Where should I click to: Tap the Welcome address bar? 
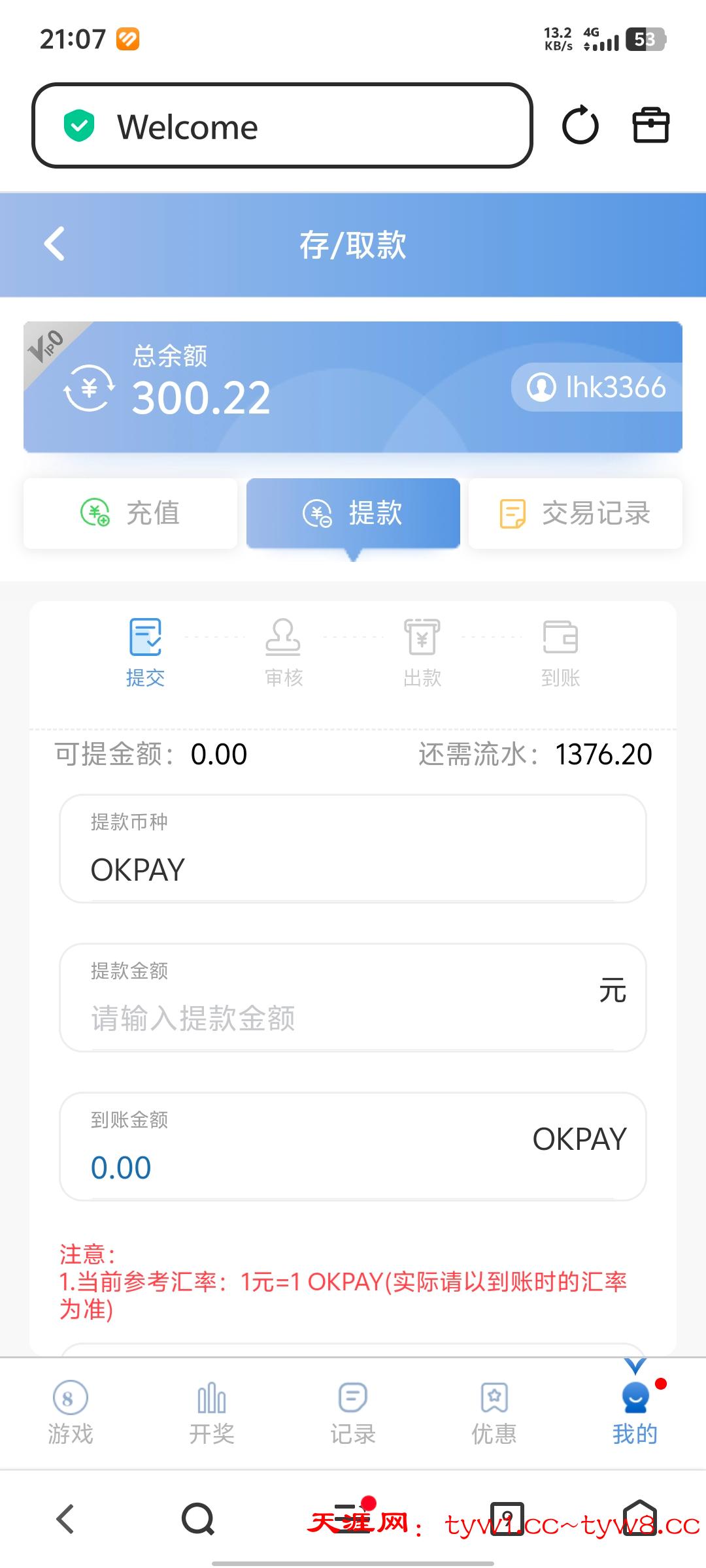282,126
